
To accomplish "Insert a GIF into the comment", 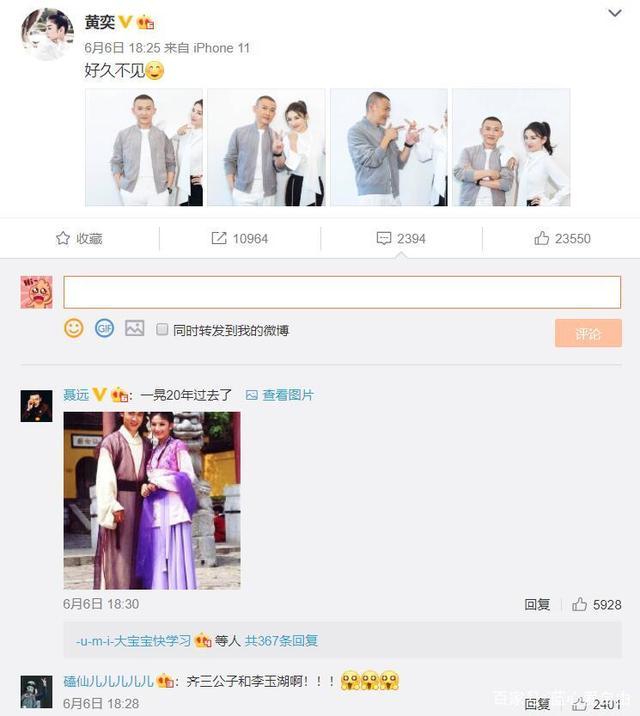I will pos(104,328).
